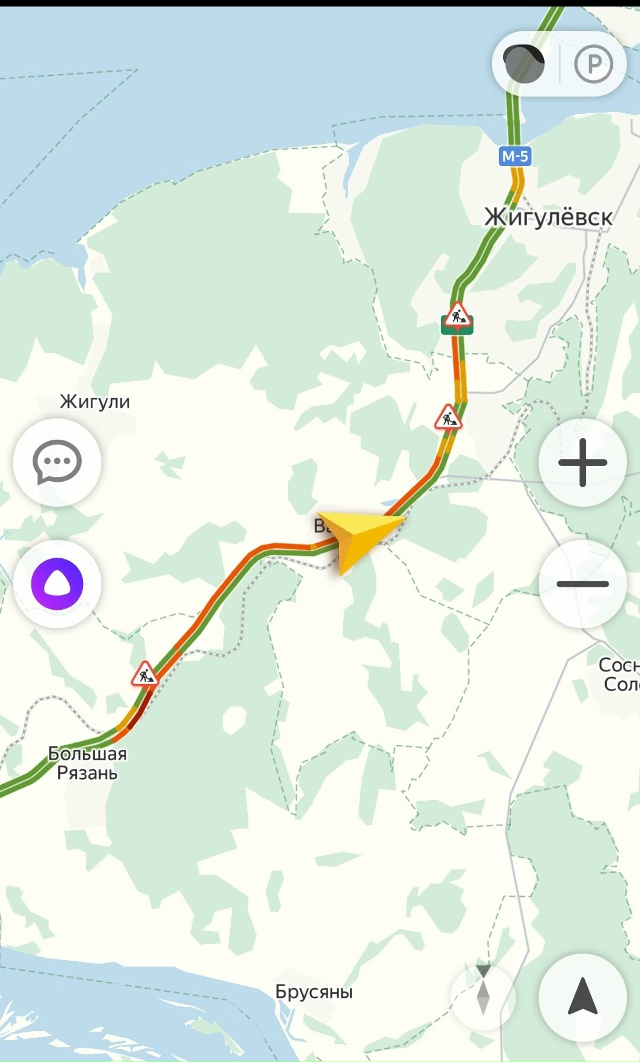Viewport: 640px width, 1062px height.
Task: Toggle the traffic layer indicator
Action: tap(525, 64)
